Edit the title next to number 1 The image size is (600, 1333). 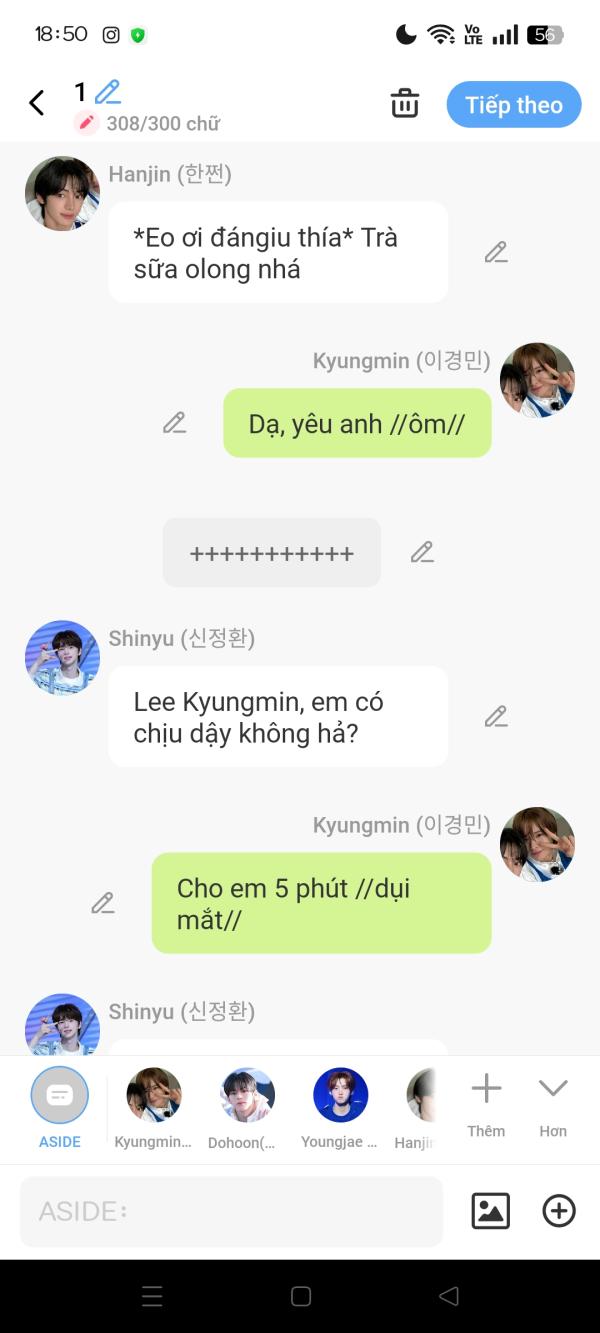pos(108,93)
